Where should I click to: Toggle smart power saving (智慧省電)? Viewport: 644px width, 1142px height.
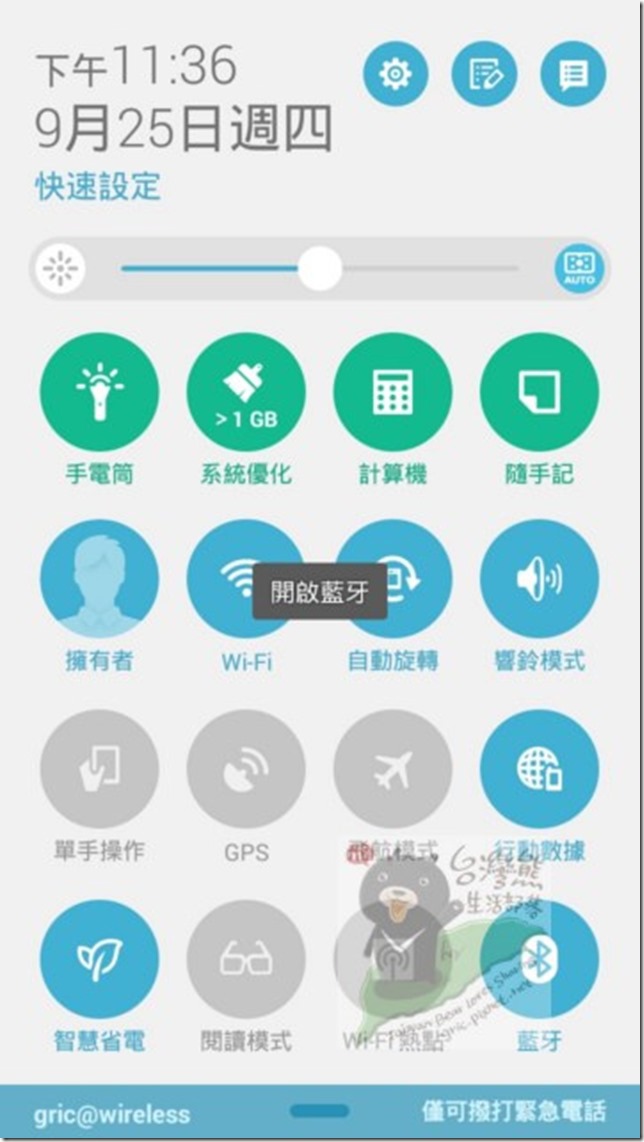99,959
